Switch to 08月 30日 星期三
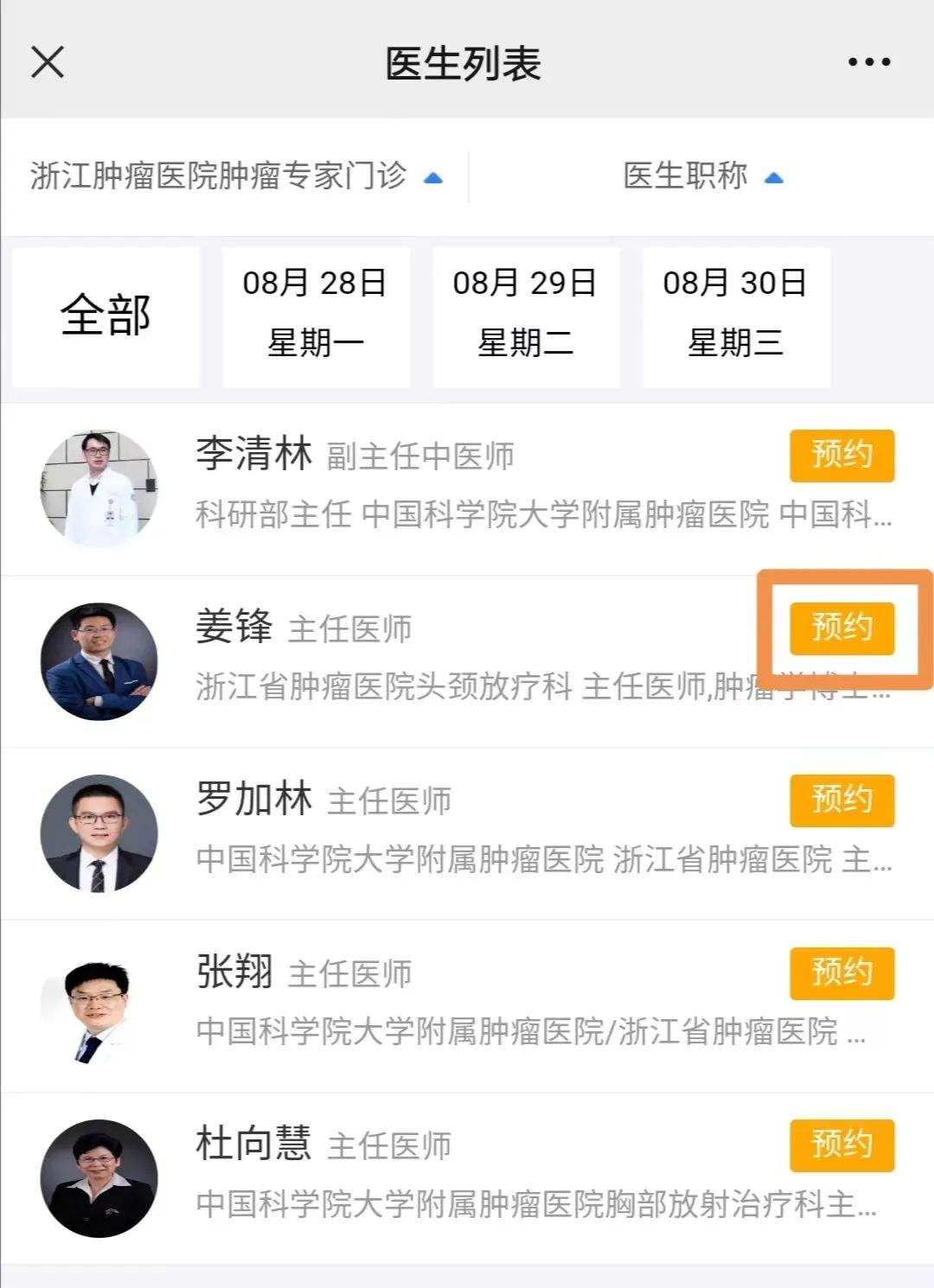The width and height of the screenshot is (934, 1288). [735, 316]
